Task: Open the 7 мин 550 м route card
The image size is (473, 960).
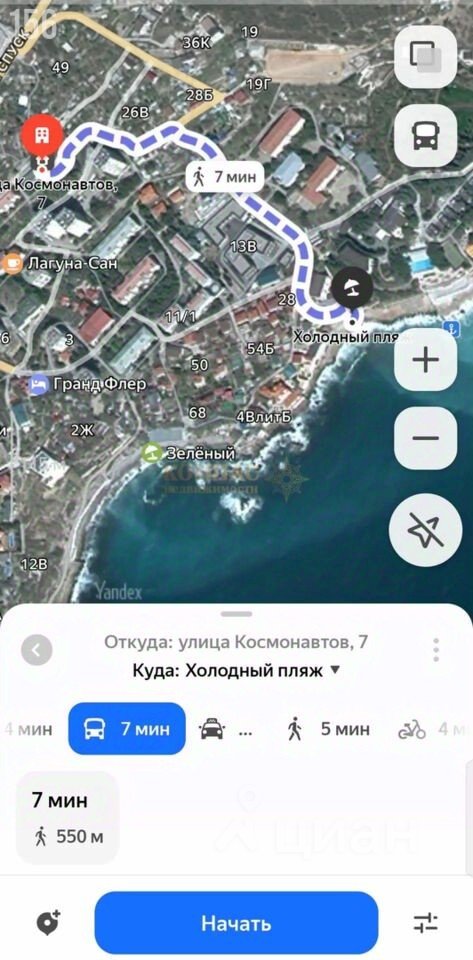Action: pyautogui.click(x=67, y=818)
